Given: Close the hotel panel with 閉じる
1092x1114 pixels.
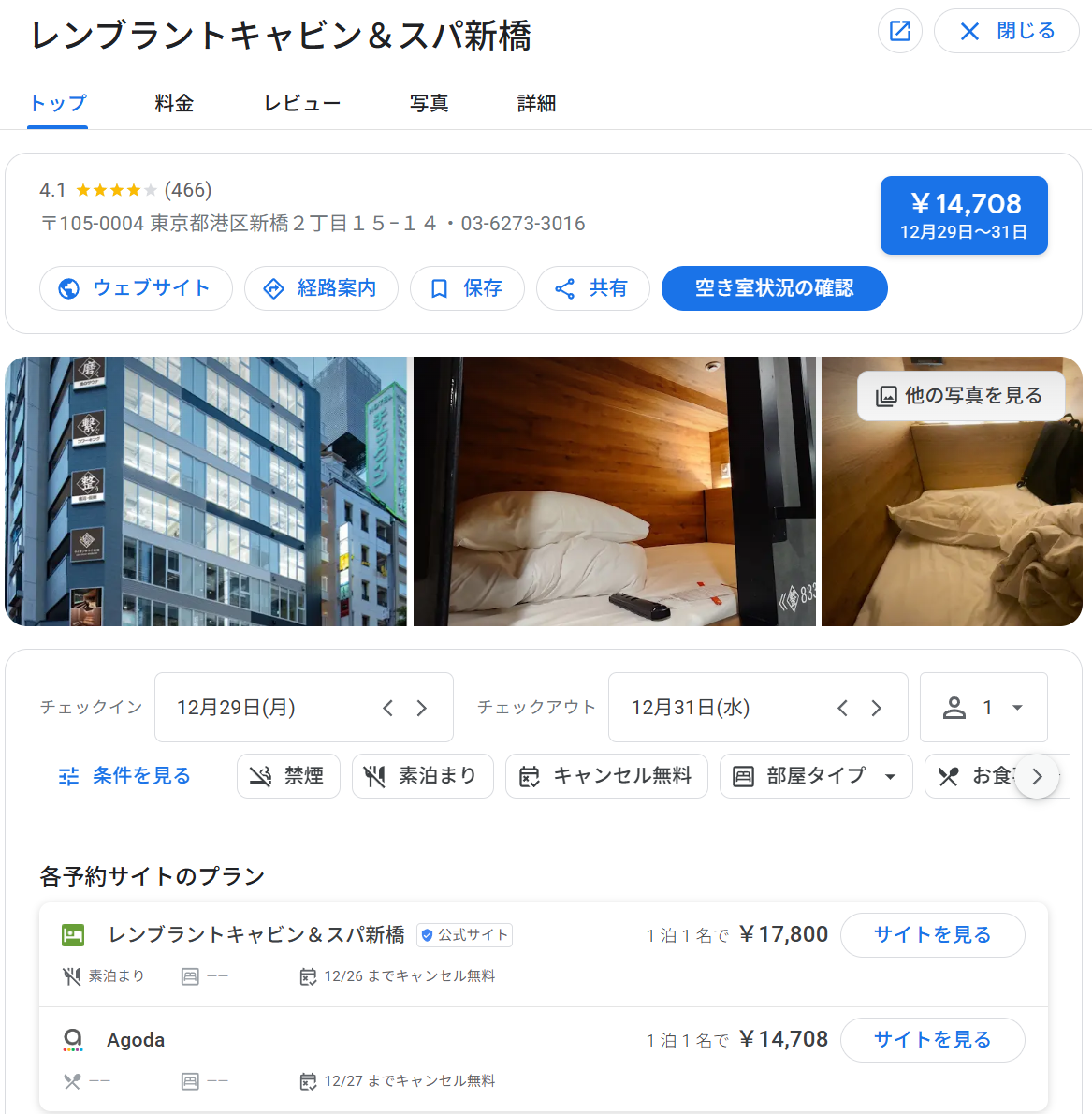Looking at the screenshot, I should point(1007,31).
